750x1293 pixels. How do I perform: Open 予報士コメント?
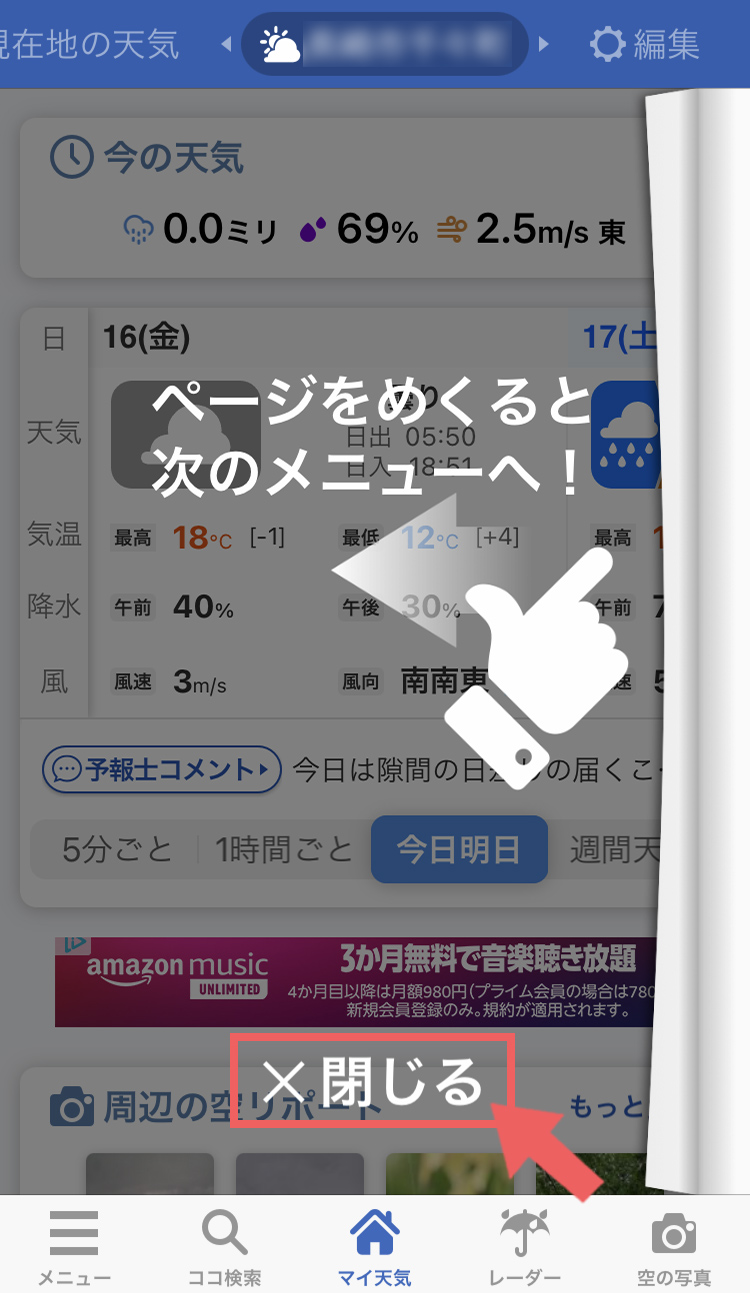click(x=161, y=769)
